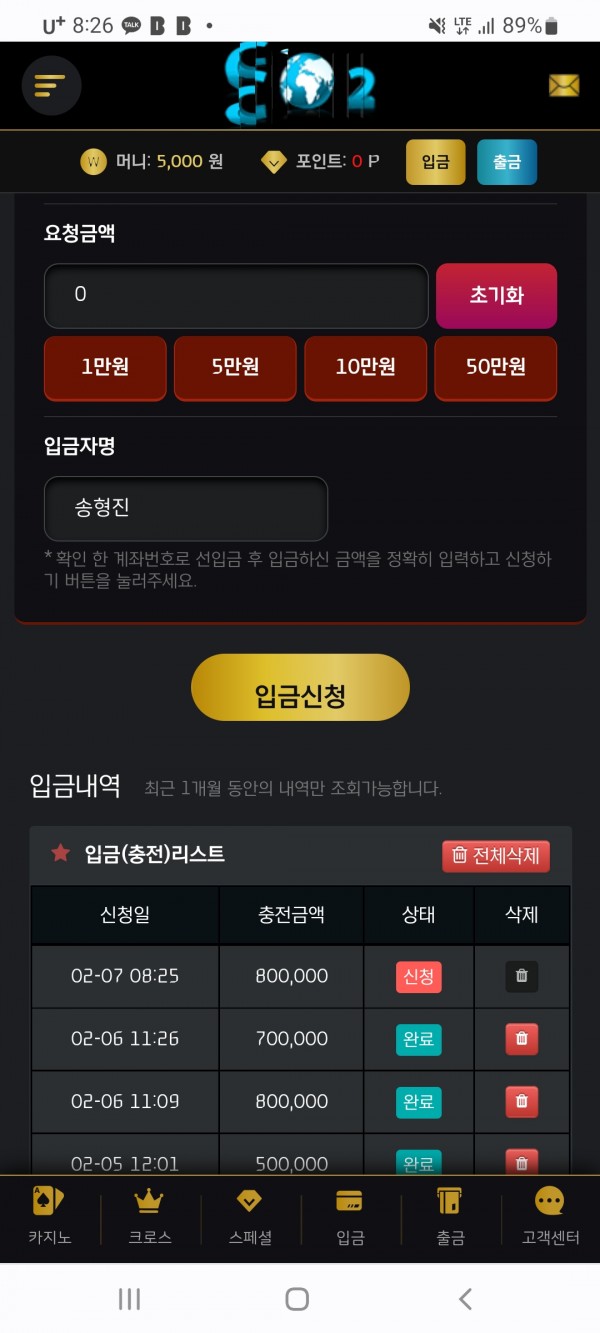Submit the 입금신청 deposit request
Screen dimensions: 600x1333
(300, 688)
